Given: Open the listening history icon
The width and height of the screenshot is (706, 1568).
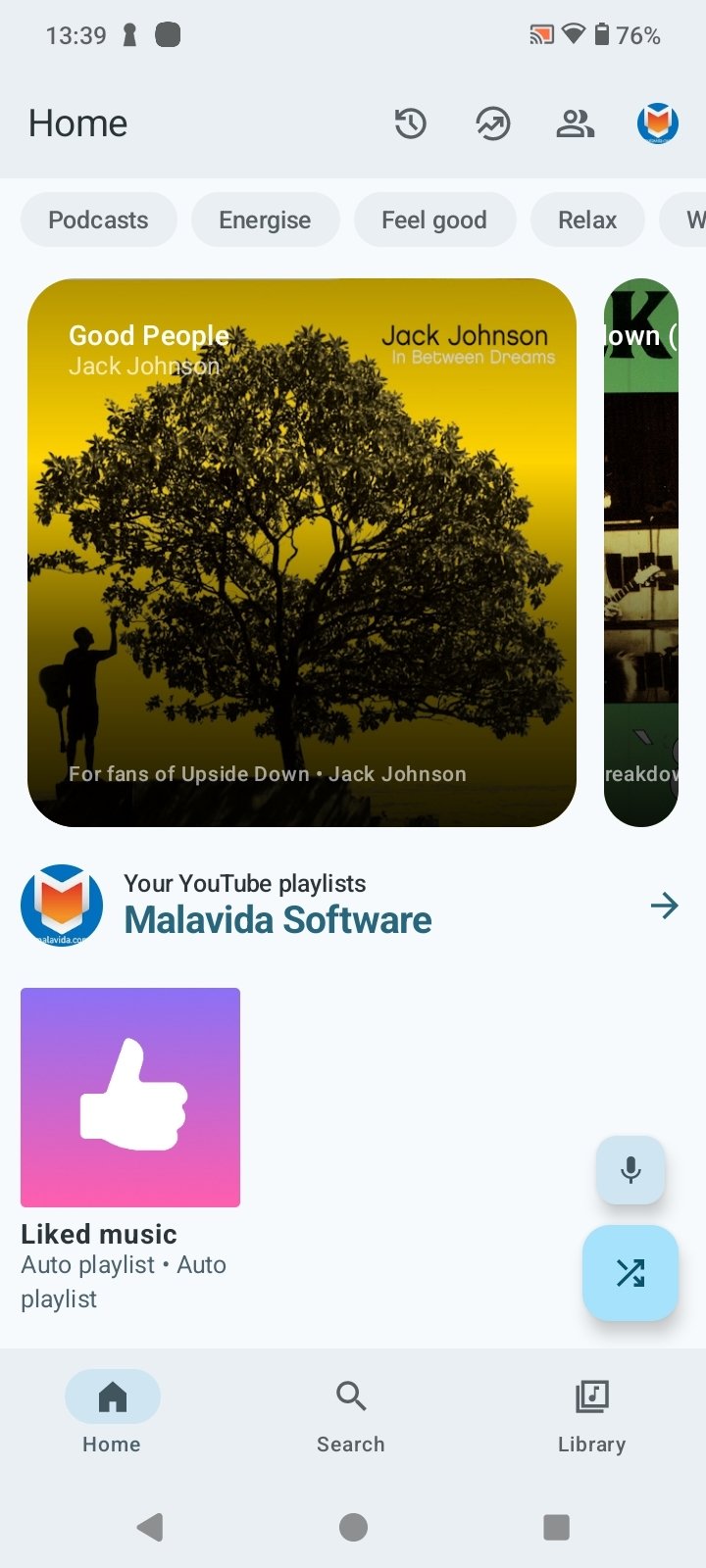Looking at the screenshot, I should (410, 123).
